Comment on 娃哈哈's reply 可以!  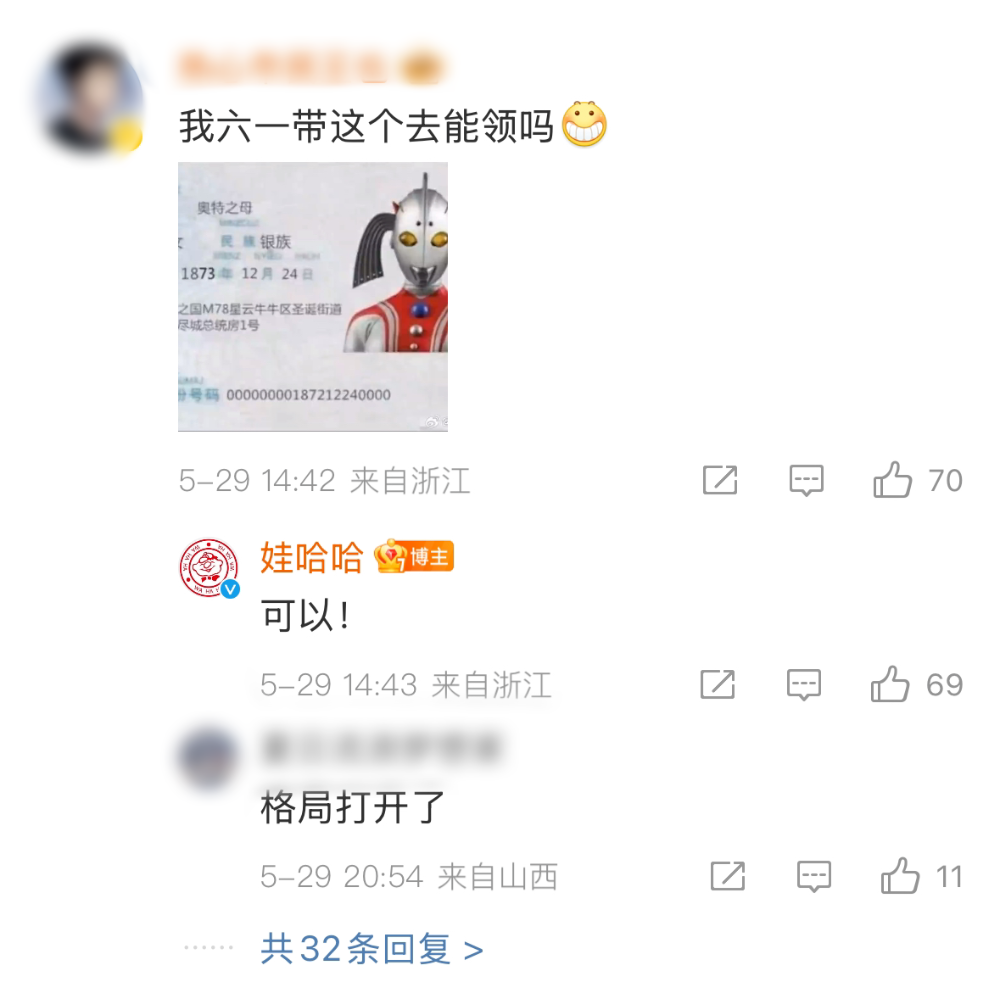[x=804, y=685]
